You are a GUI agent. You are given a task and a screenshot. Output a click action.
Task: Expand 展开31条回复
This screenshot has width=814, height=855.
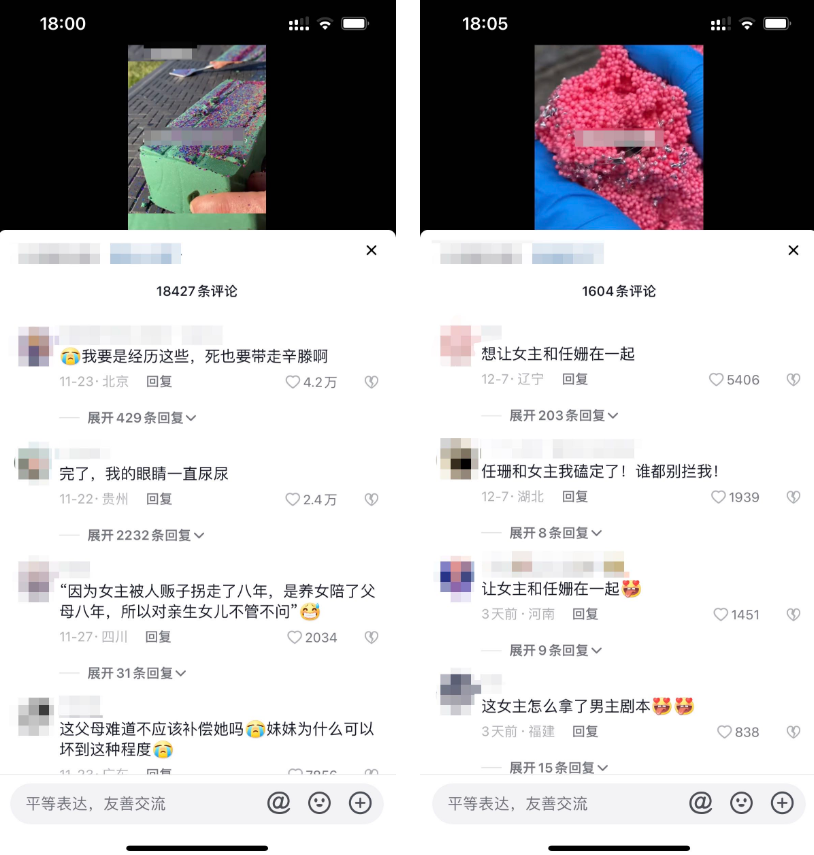pos(137,673)
